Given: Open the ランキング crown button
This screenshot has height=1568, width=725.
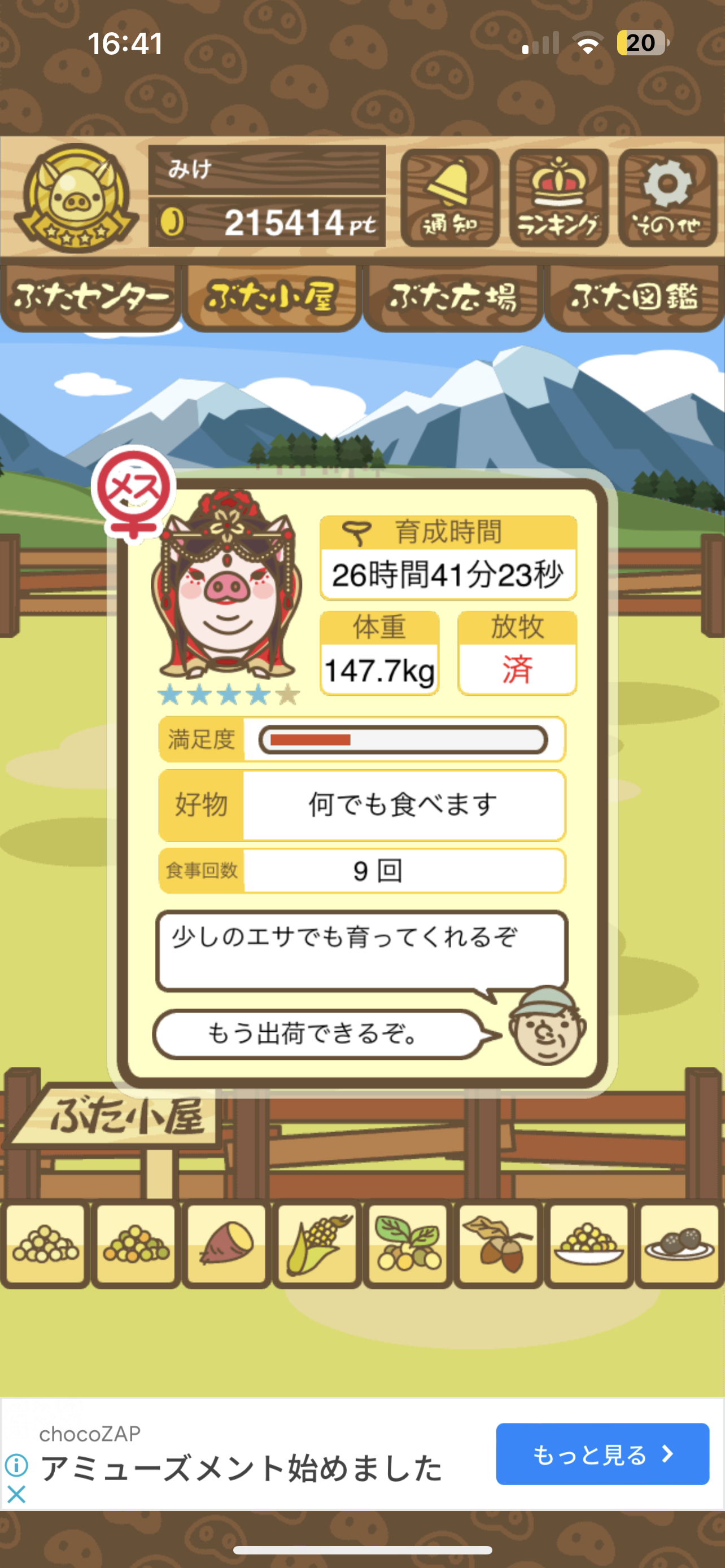Looking at the screenshot, I should point(558,197).
